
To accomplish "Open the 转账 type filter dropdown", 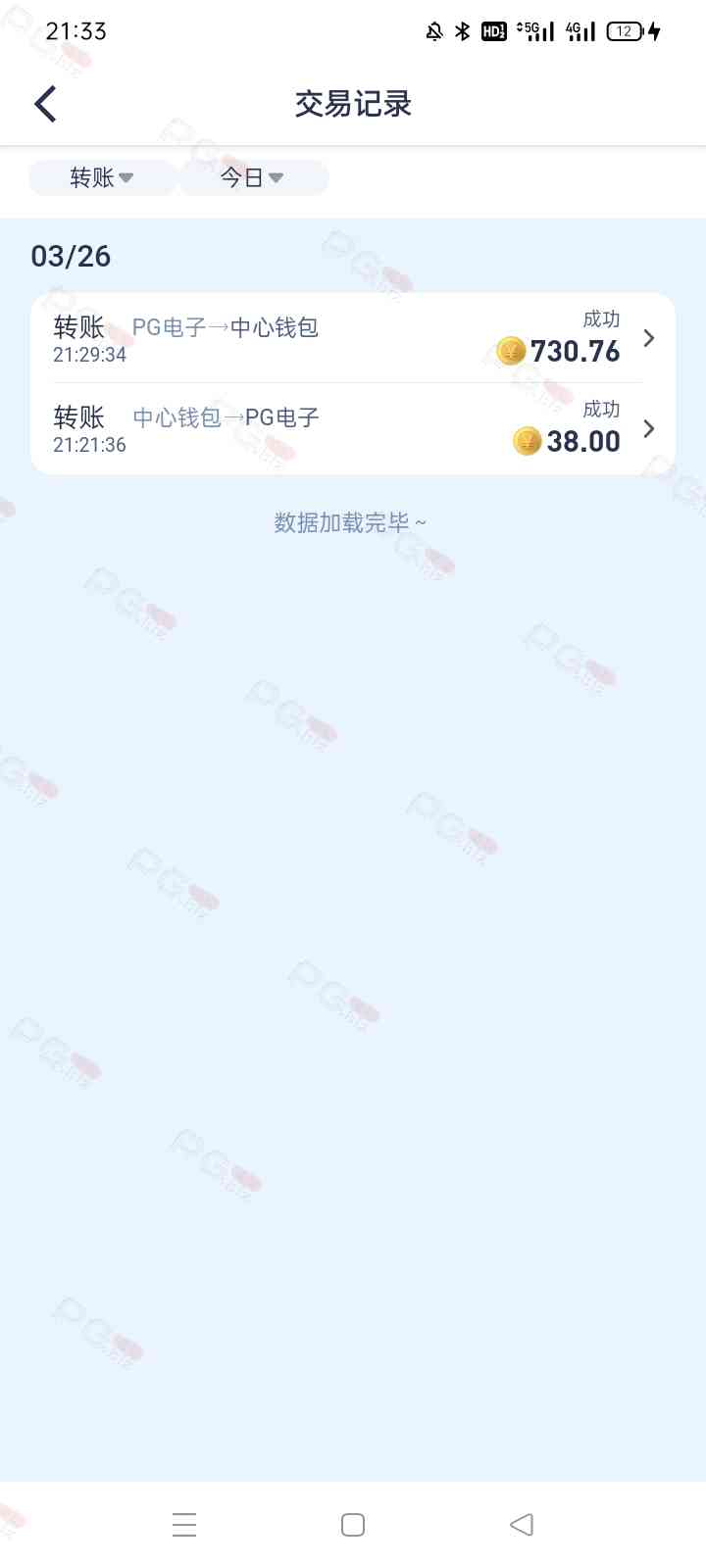I will pos(102,177).
